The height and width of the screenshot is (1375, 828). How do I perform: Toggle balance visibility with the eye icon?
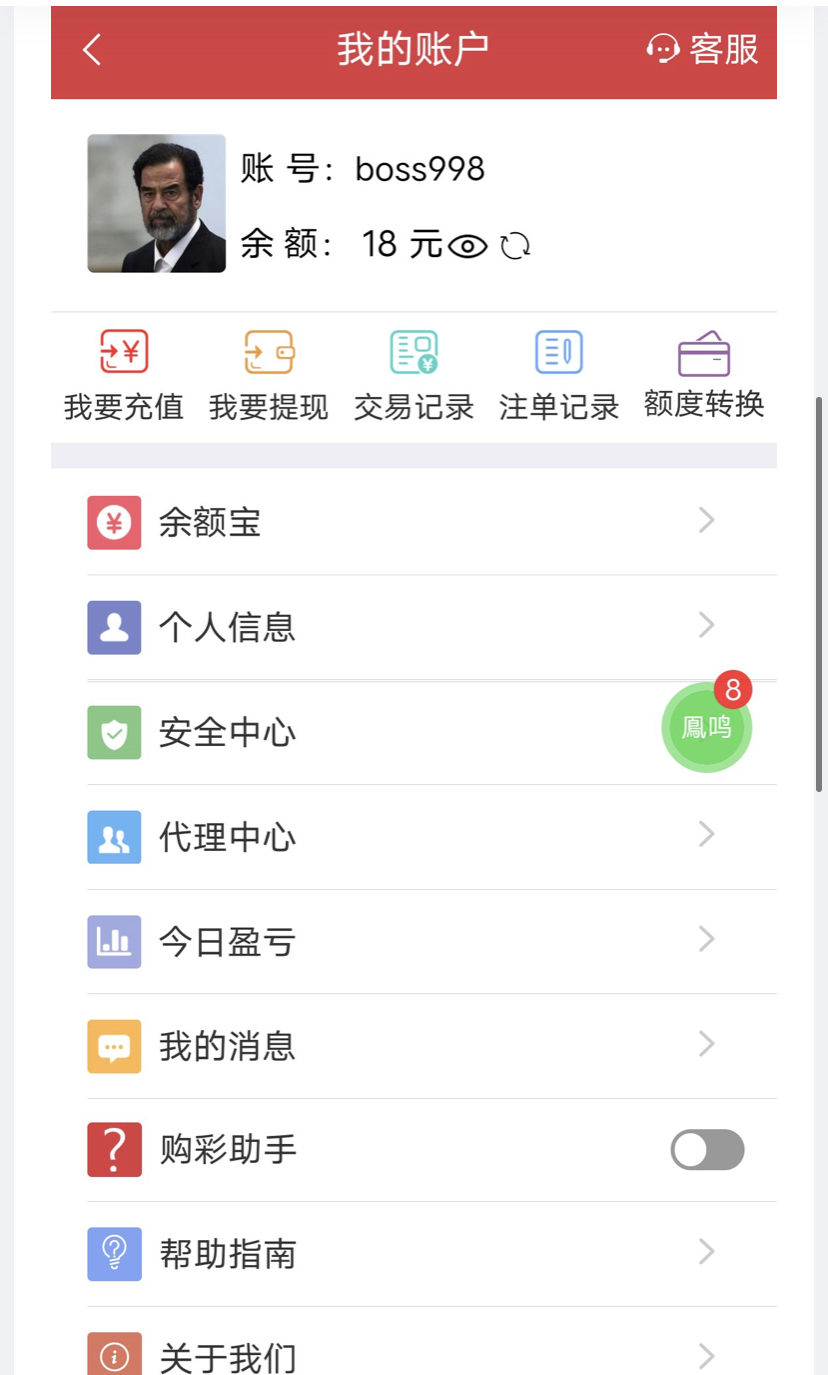pyautogui.click(x=467, y=245)
